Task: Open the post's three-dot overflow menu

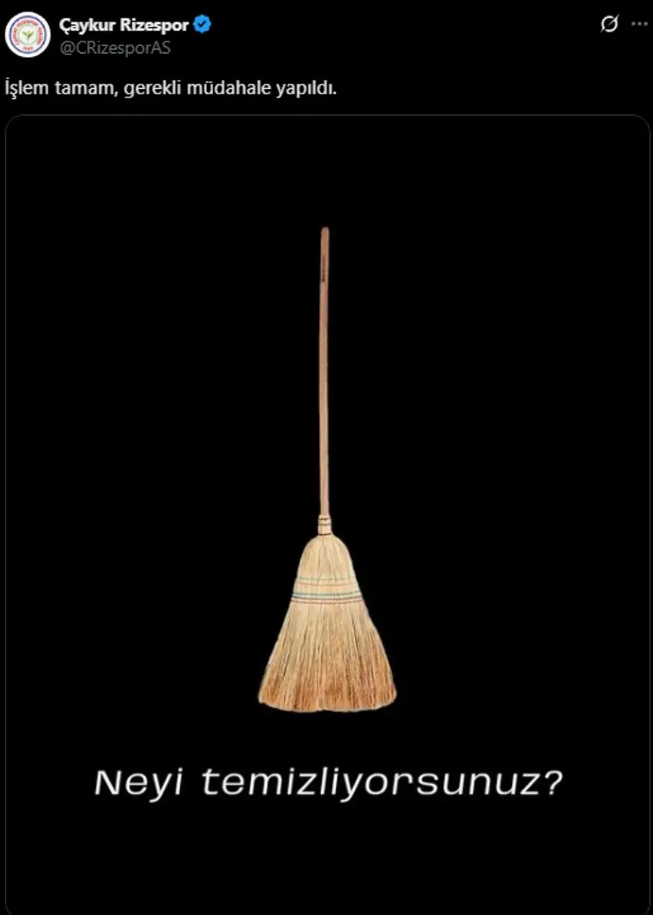Action: coord(639,24)
